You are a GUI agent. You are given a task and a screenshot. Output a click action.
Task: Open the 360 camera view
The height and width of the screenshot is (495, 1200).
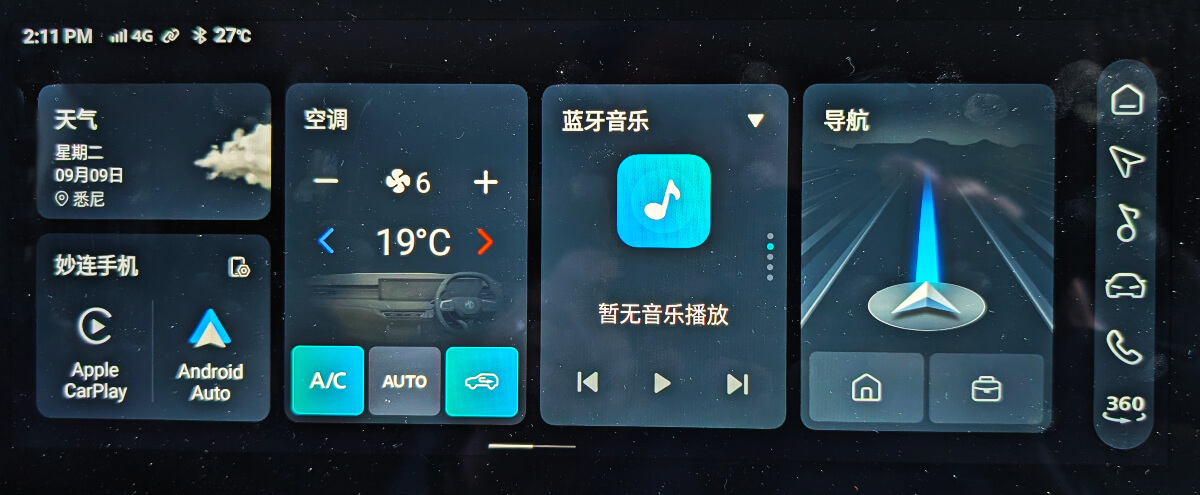coord(1126,407)
